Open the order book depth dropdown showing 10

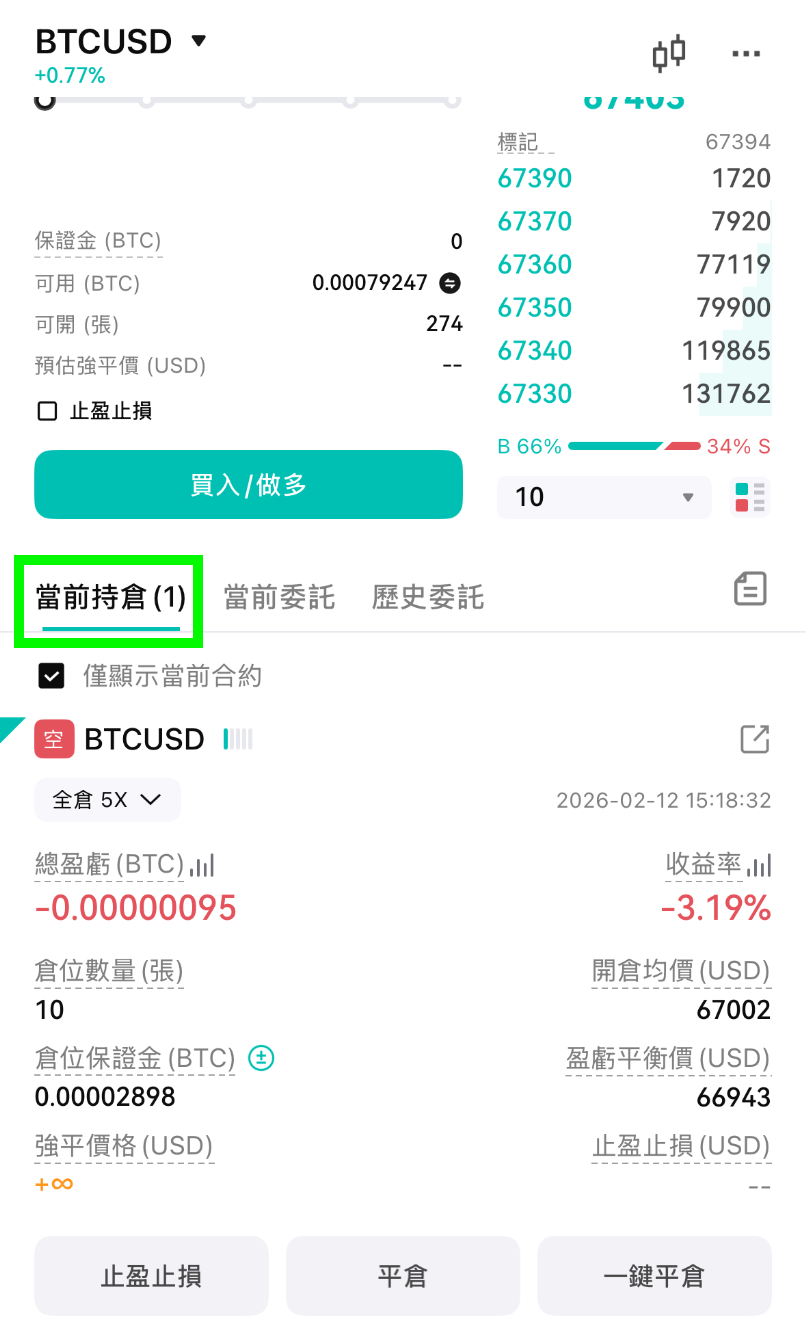(x=604, y=497)
